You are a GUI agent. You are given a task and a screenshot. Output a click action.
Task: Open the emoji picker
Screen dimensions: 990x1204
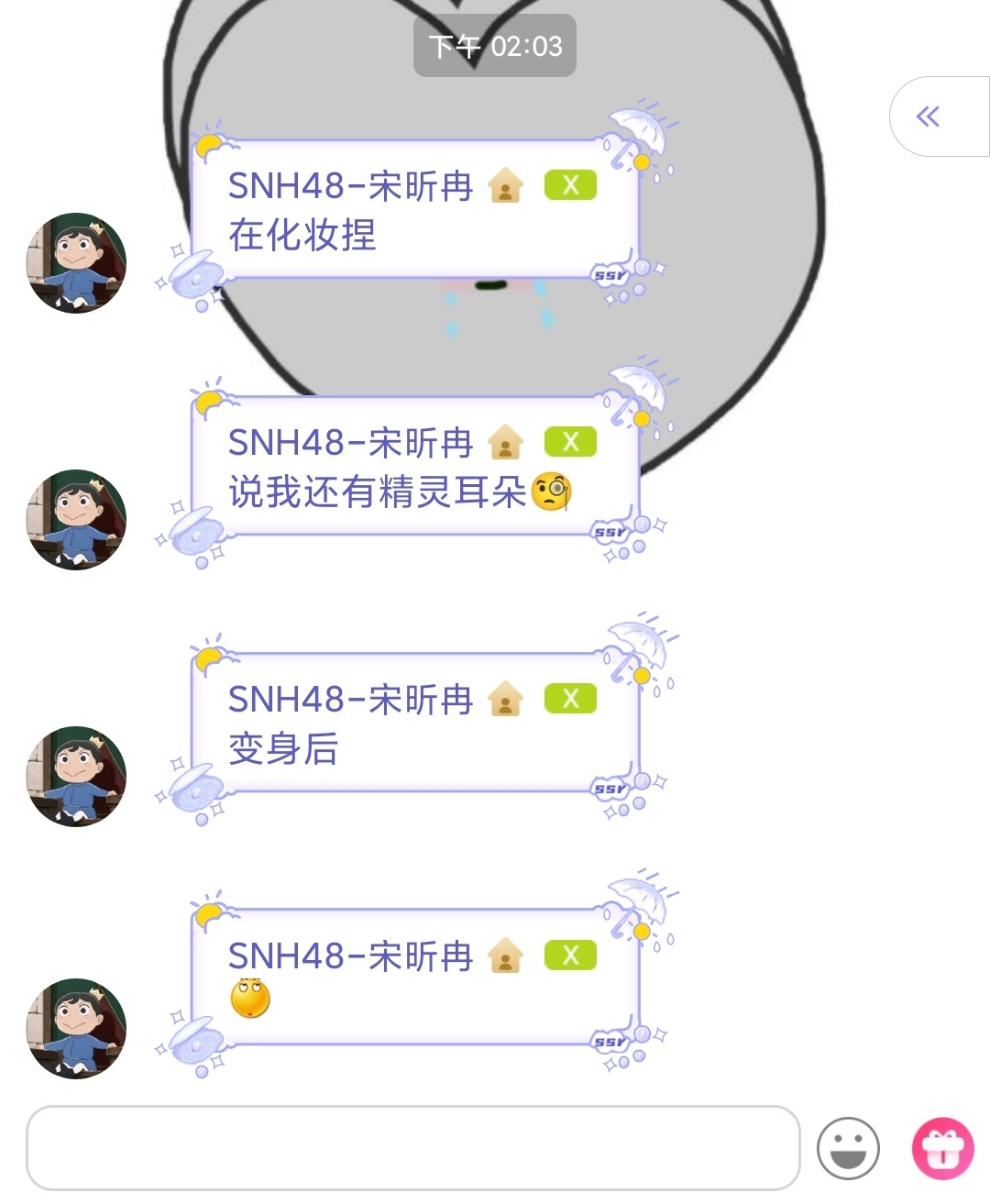point(848,1147)
